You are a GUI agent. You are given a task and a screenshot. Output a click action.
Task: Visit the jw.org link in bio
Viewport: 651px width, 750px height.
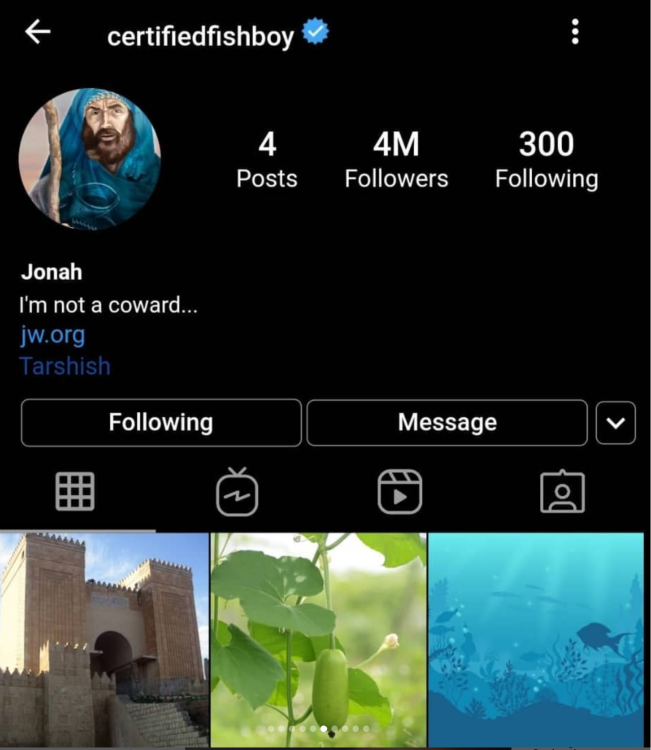pyautogui.click(x=52, y=335)
